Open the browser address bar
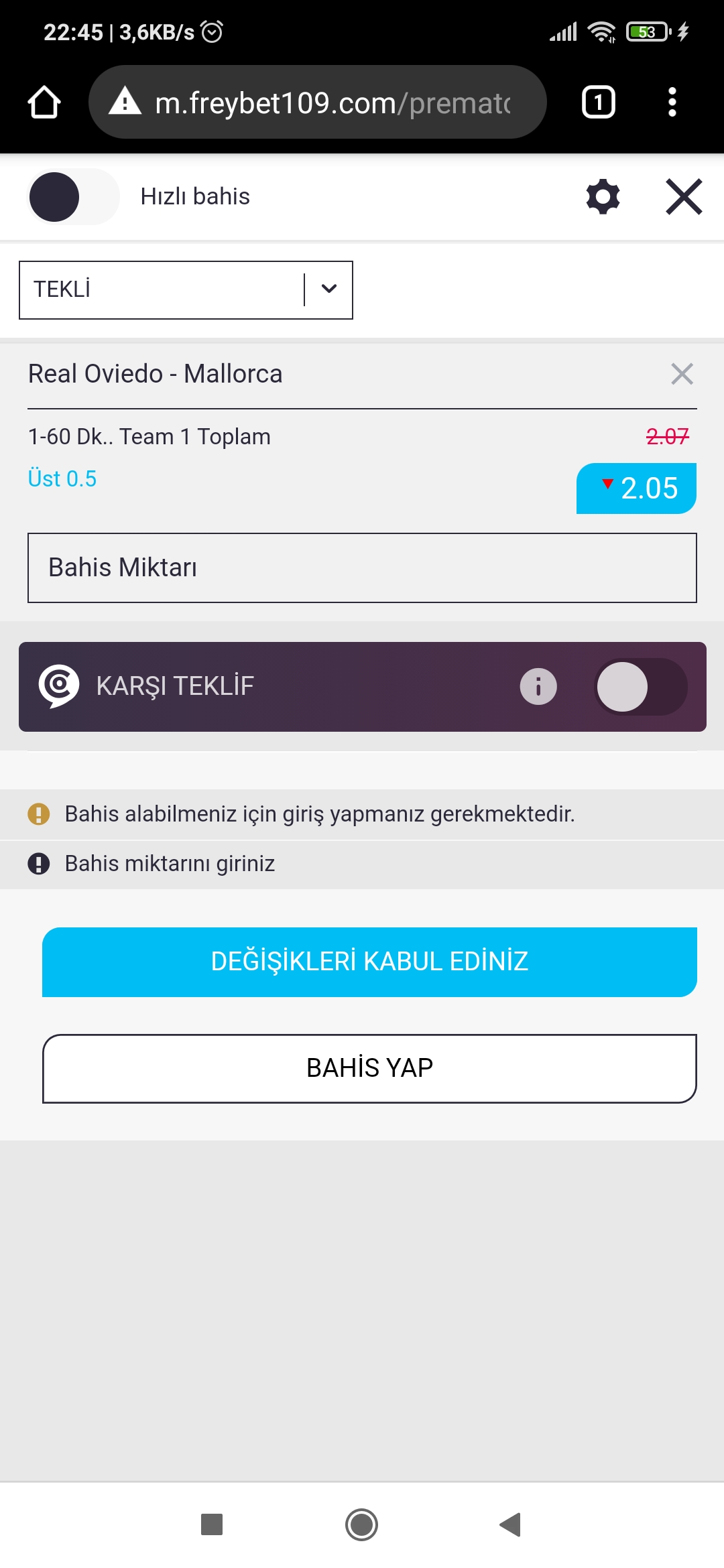Screen dimensions: 724x1568 pos(318,102)
